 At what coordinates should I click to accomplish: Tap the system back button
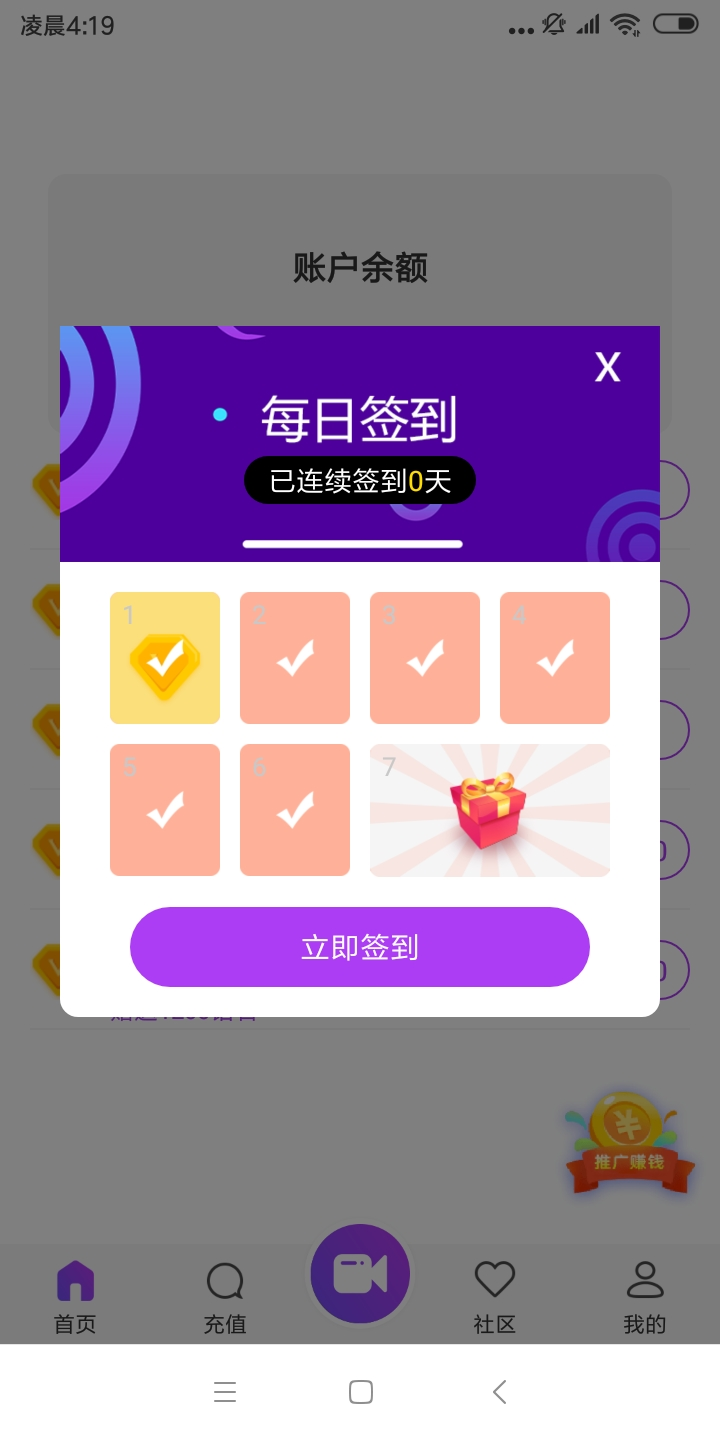tap(499, 1392)
